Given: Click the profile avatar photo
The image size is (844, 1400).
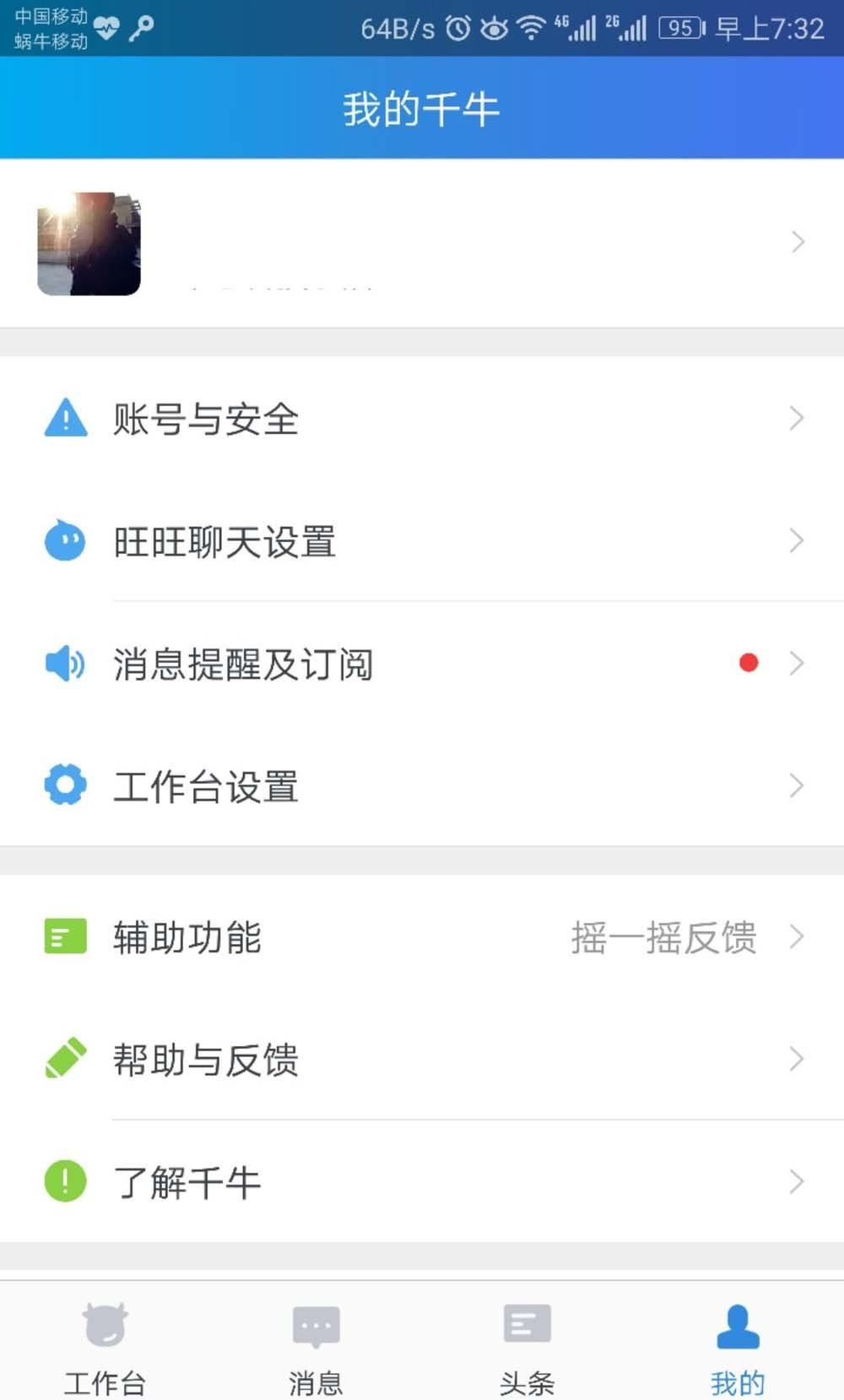Looking at the screenshot, I should pos(89,243).
